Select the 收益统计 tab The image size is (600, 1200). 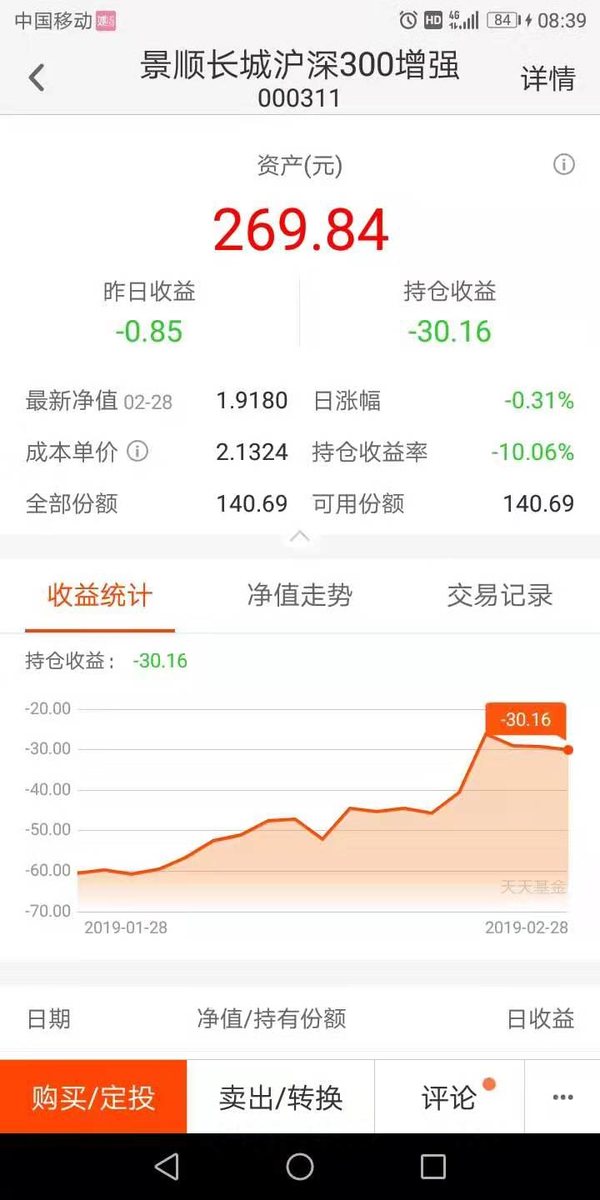(x=100, y=596)
